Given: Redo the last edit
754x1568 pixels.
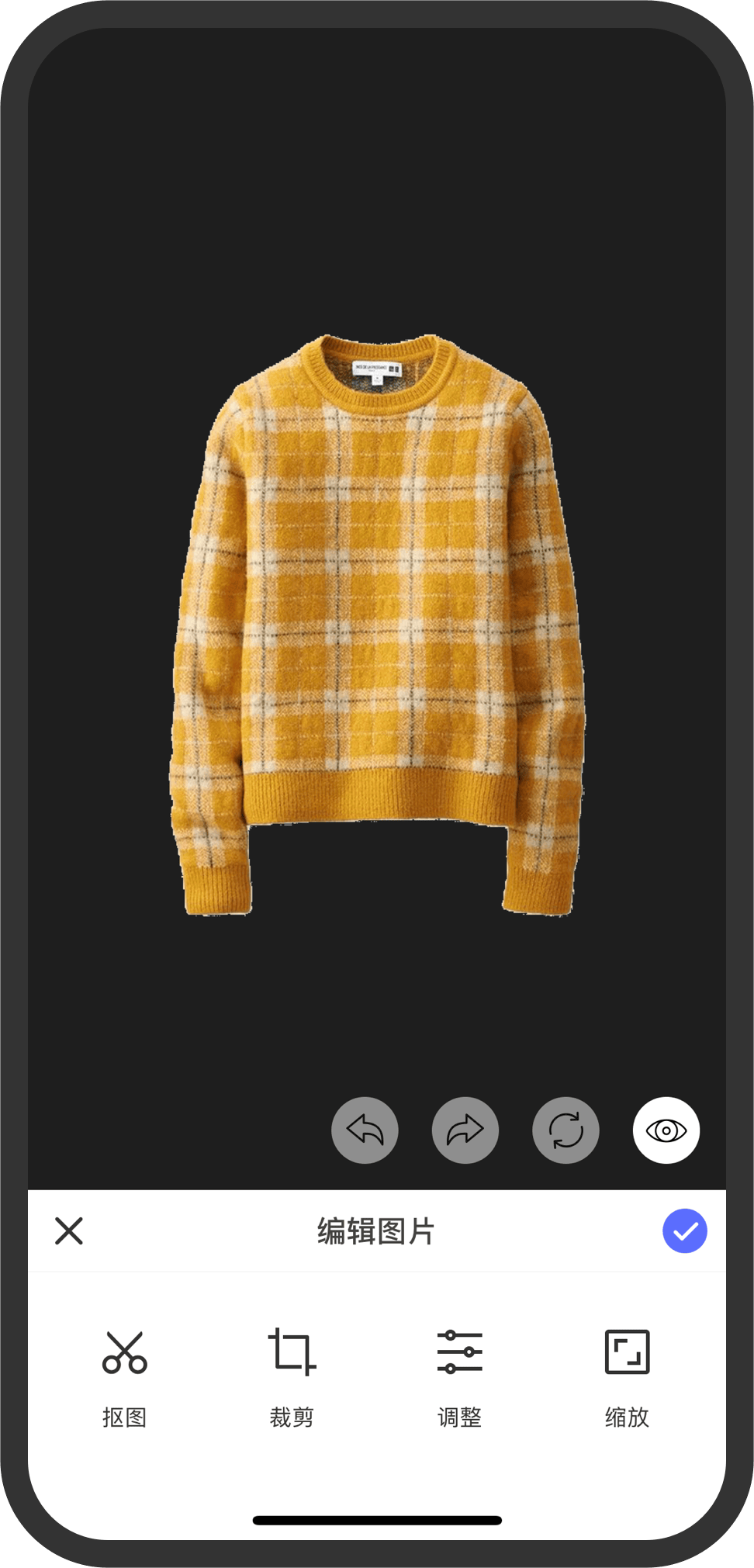Looking at the screenshot, I should coord(465,1130).
